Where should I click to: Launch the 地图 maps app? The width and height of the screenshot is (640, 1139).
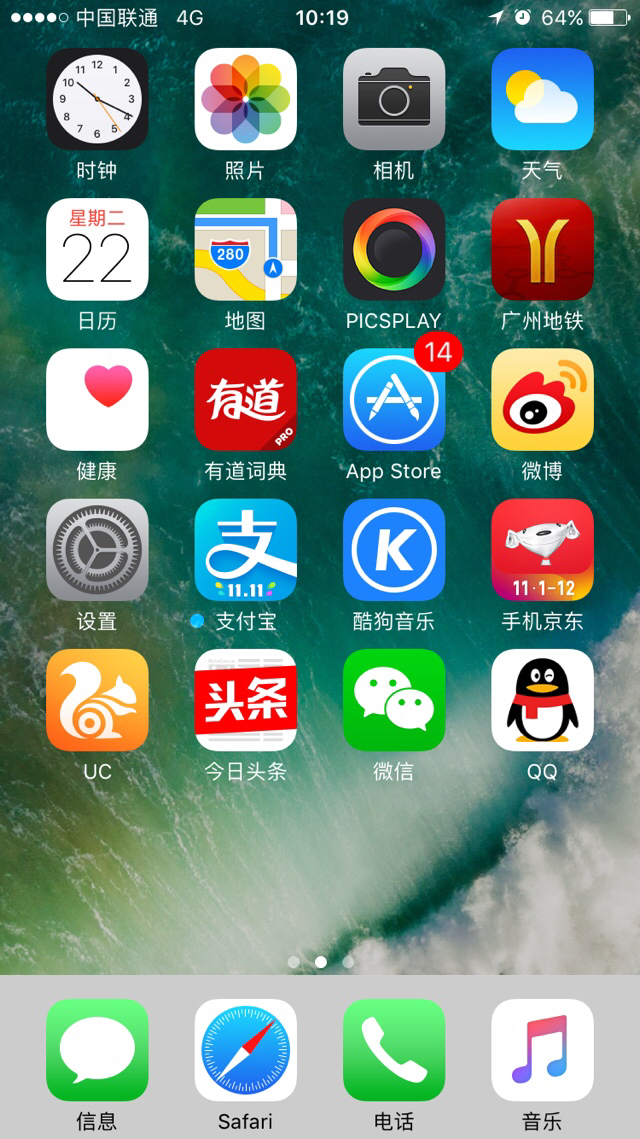coord(245,249)
